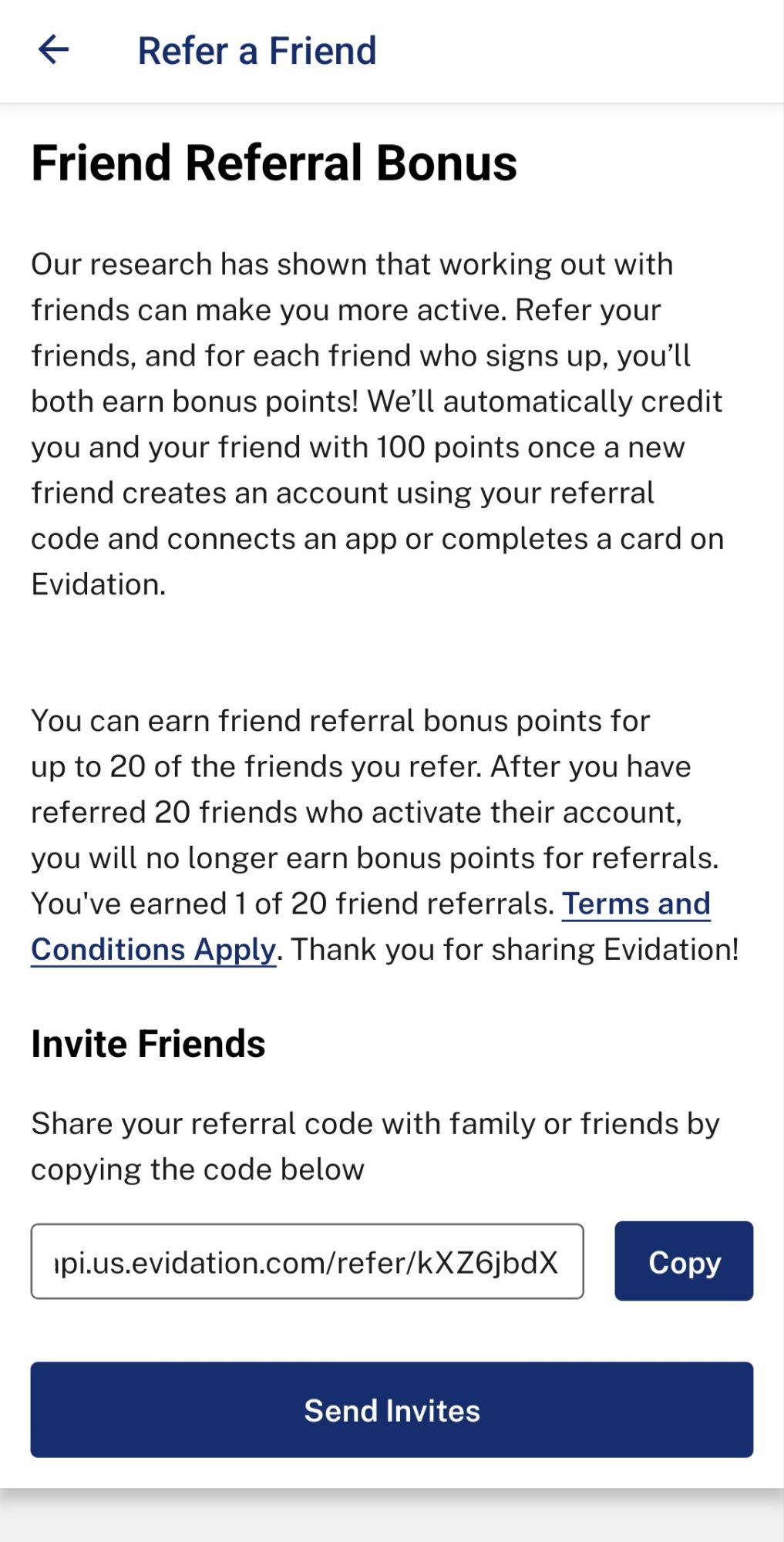Click the Copy button next to the code

pos(683,1262)
